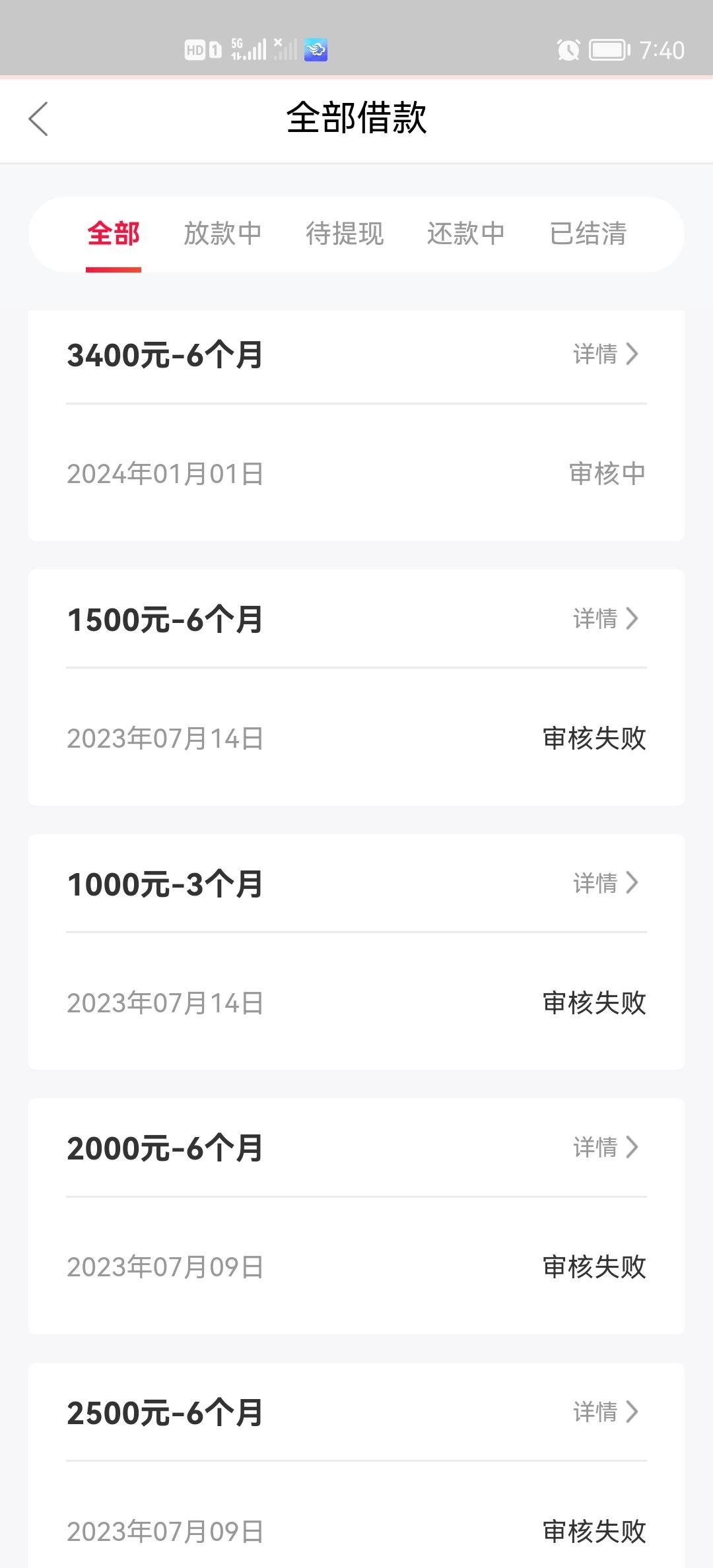The width and height of the screenshot is (713, 1568).
Task: Show the 已结清 loans tab
Action: pos(588,234)
